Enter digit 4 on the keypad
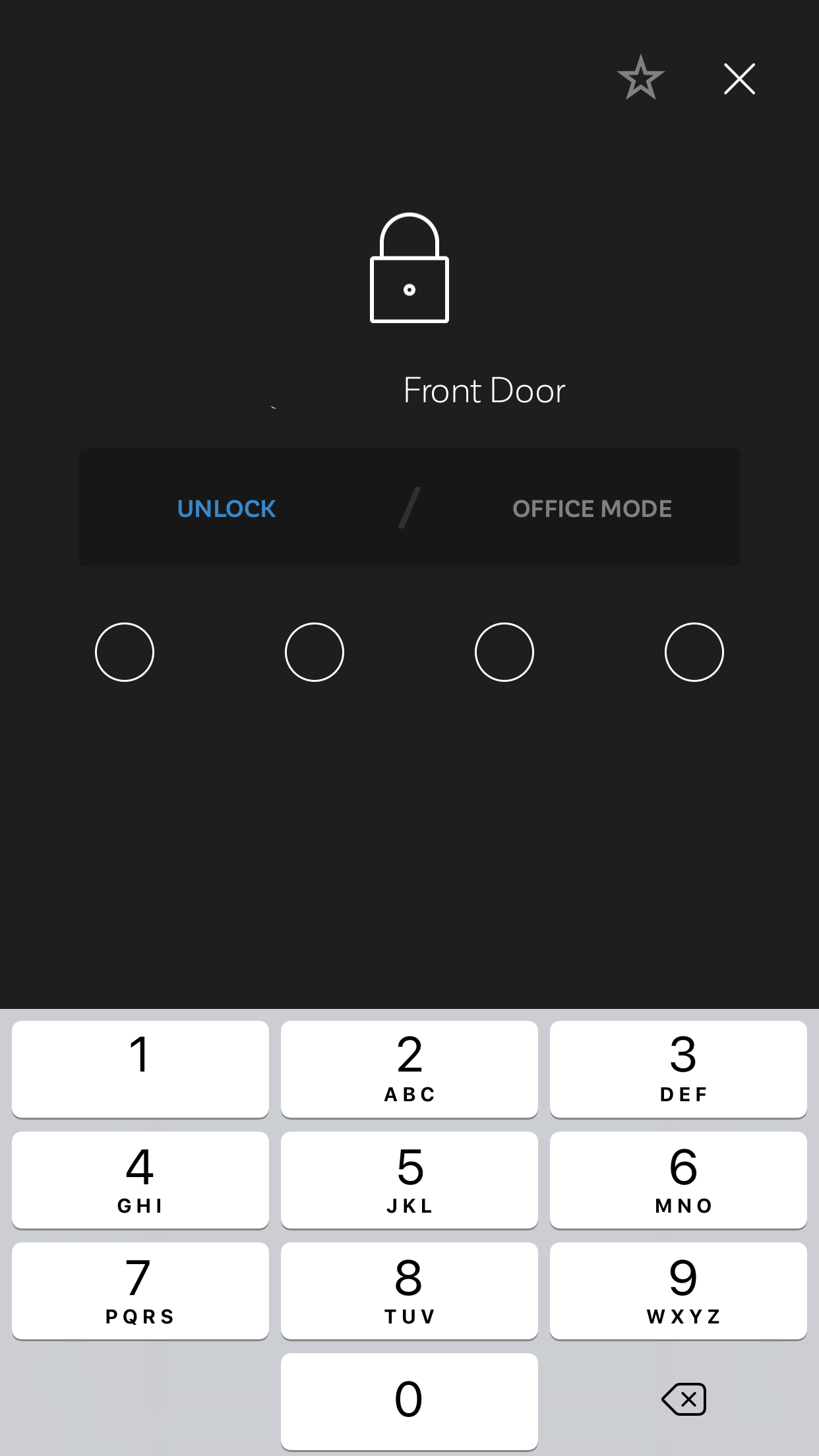The image size is (819, 1456). (140, 1180)
